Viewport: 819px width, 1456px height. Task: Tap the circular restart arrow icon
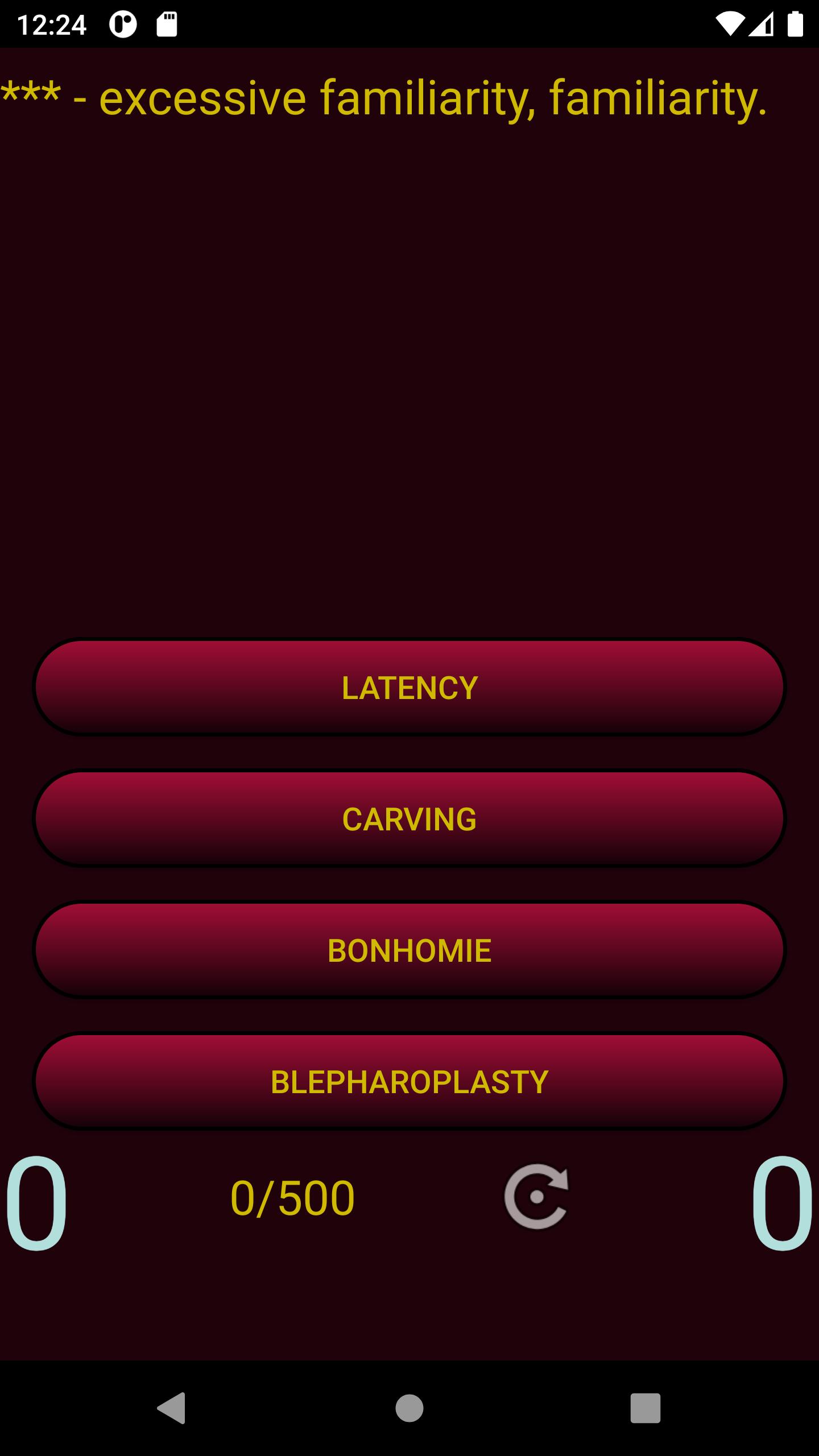(x=536, y=1197)
